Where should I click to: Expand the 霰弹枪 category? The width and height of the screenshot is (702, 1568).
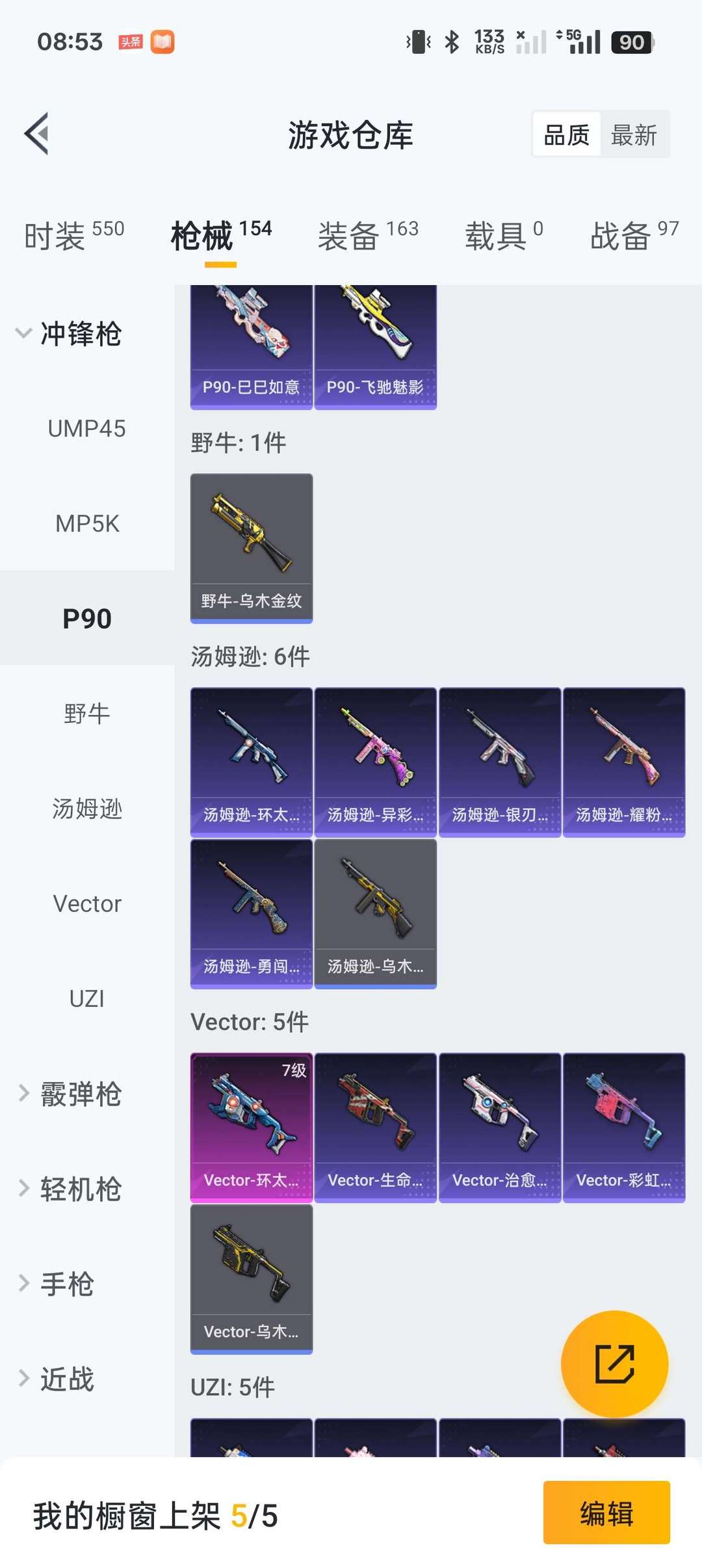pos(71,1094)
